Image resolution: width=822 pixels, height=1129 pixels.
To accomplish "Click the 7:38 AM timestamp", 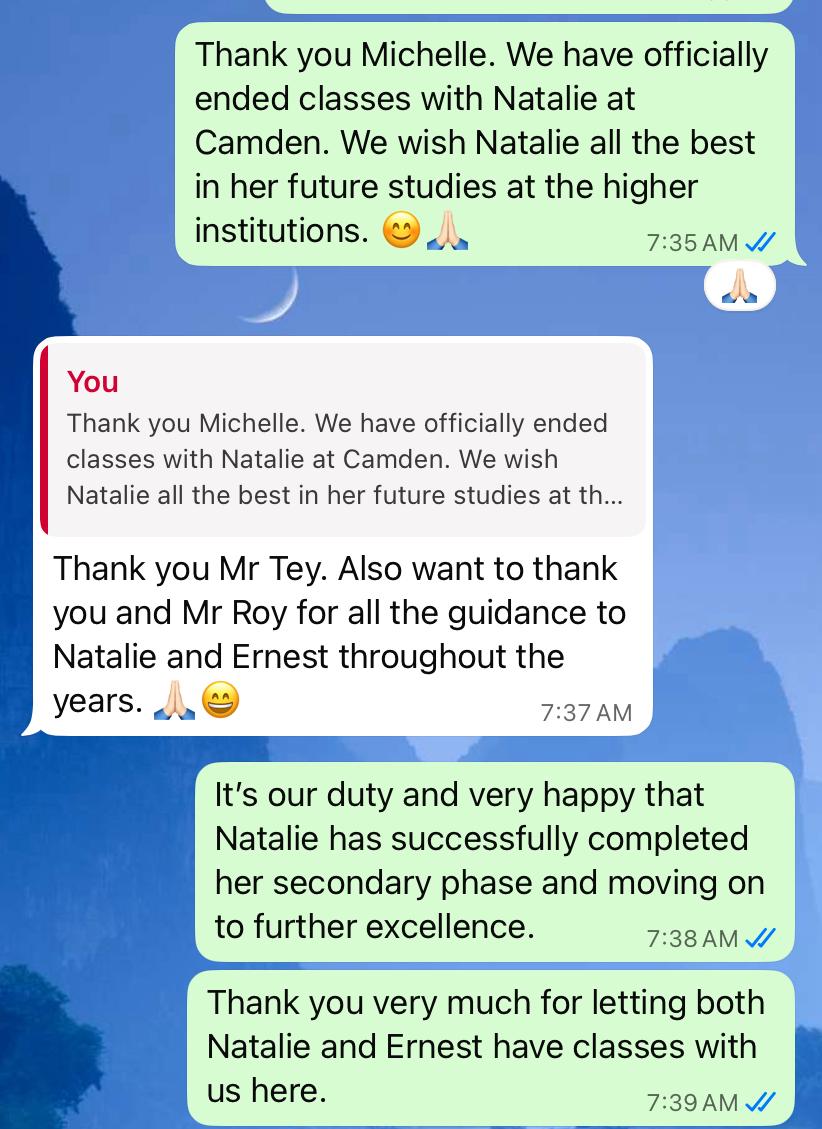I will pos(690,939).
